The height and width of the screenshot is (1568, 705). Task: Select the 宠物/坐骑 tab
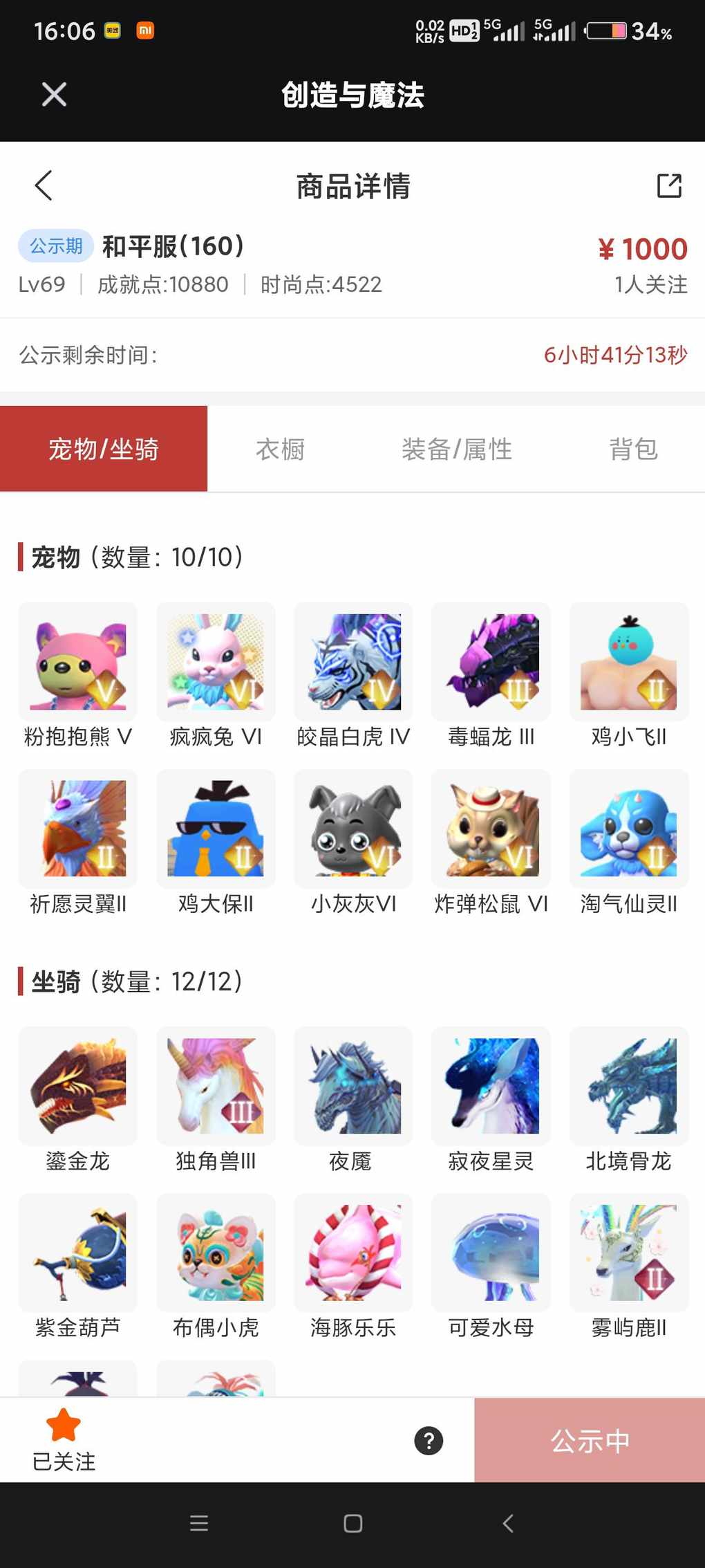pyautogui.click(x=104, y=449)
